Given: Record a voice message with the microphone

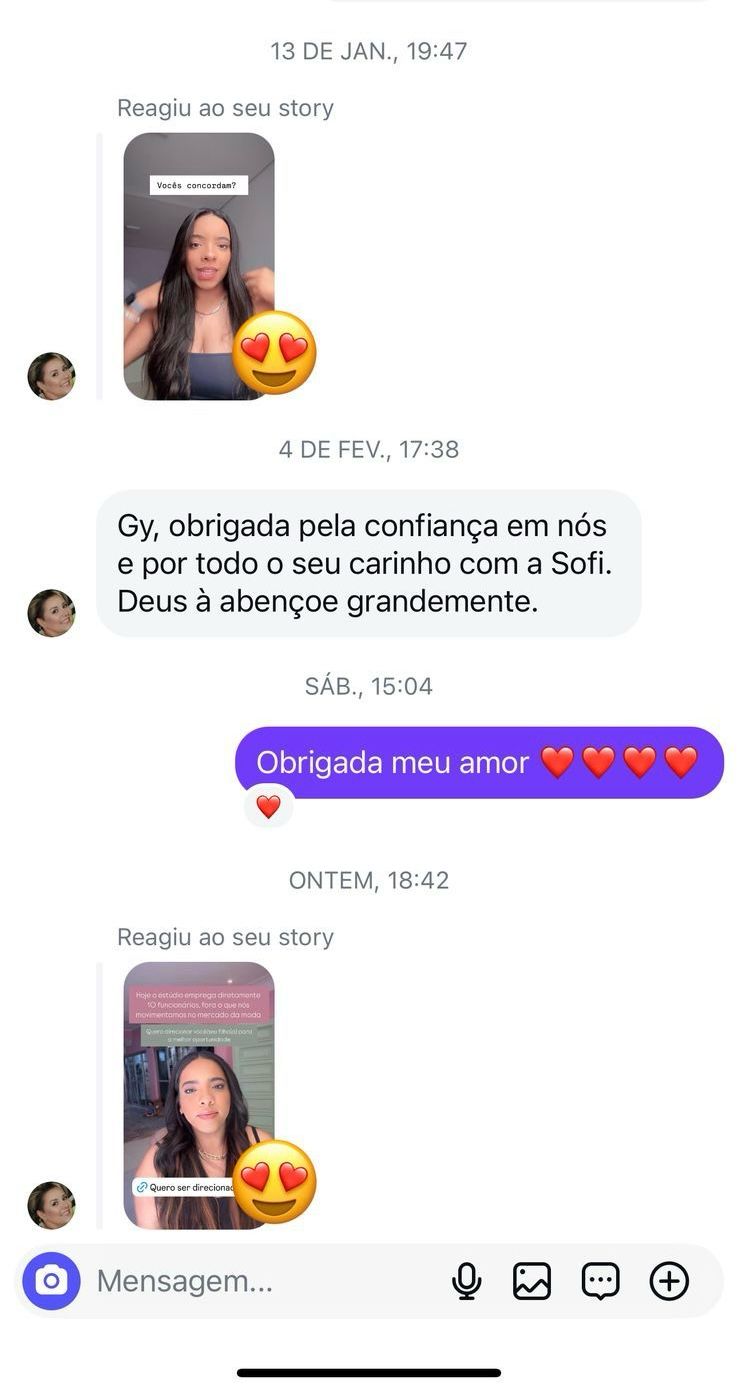Looking at the screenshot, I should click(466, 1281).
